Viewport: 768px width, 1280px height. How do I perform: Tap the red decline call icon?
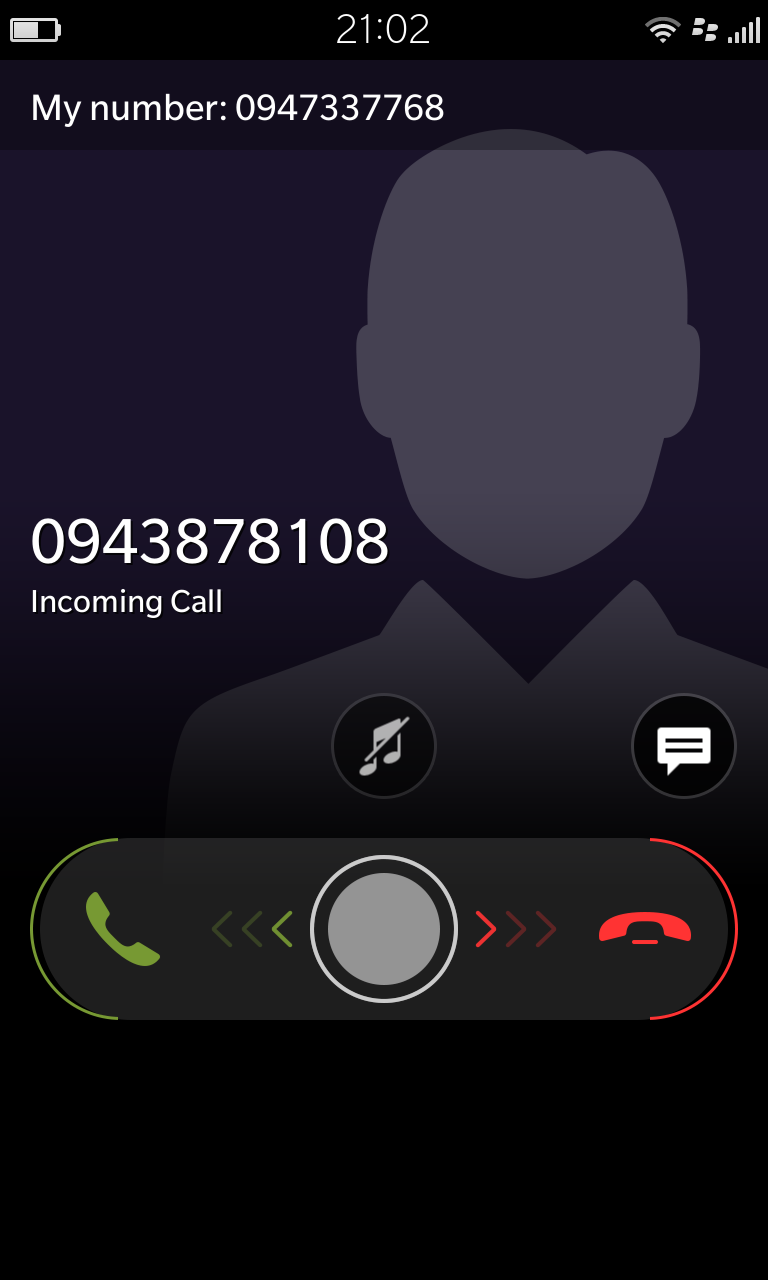click(x=645, y=929)
